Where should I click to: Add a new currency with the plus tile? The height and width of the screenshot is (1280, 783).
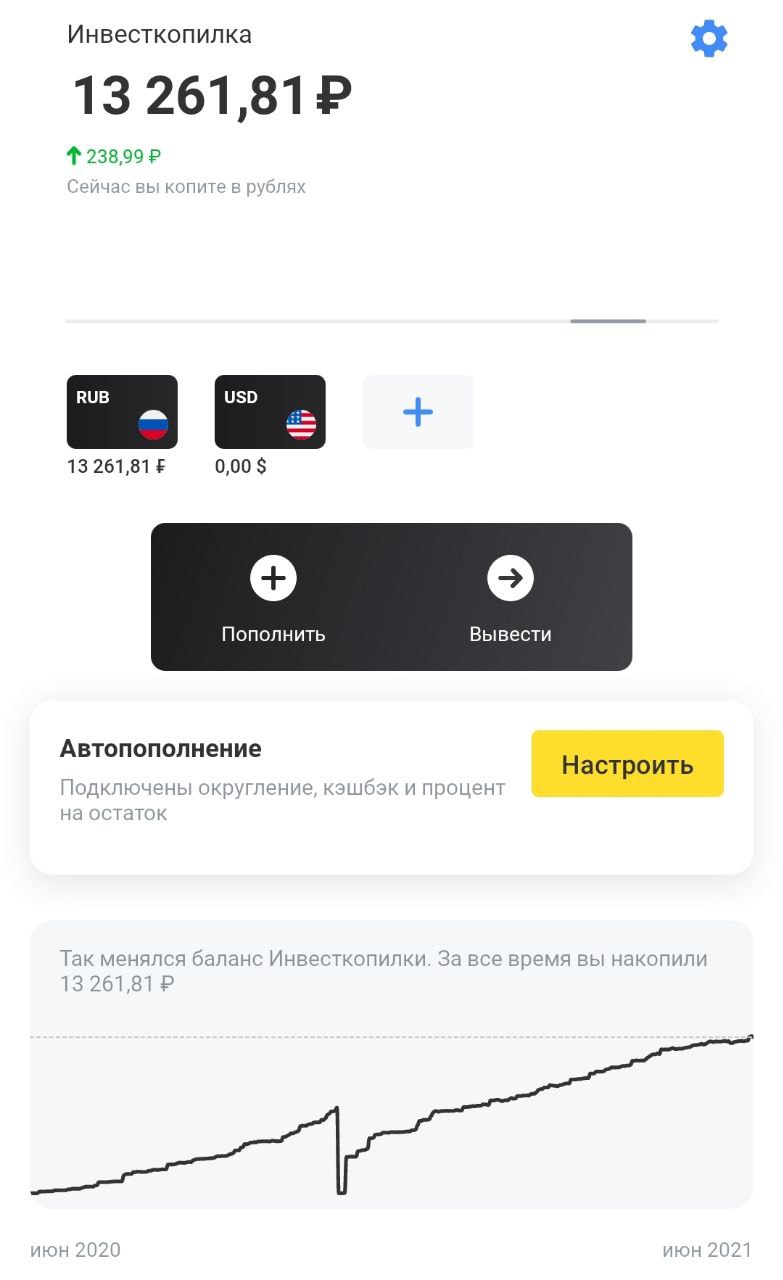coord(418,412)
